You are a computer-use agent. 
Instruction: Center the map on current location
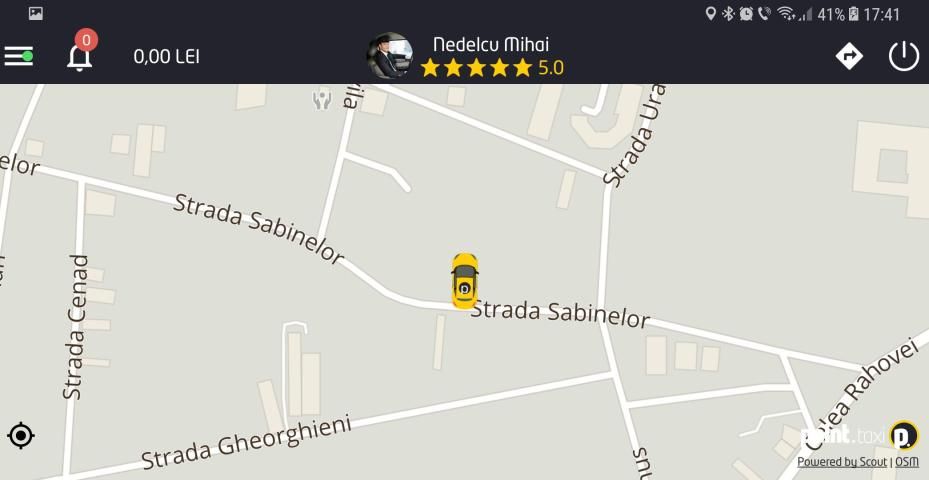point(21,436)
